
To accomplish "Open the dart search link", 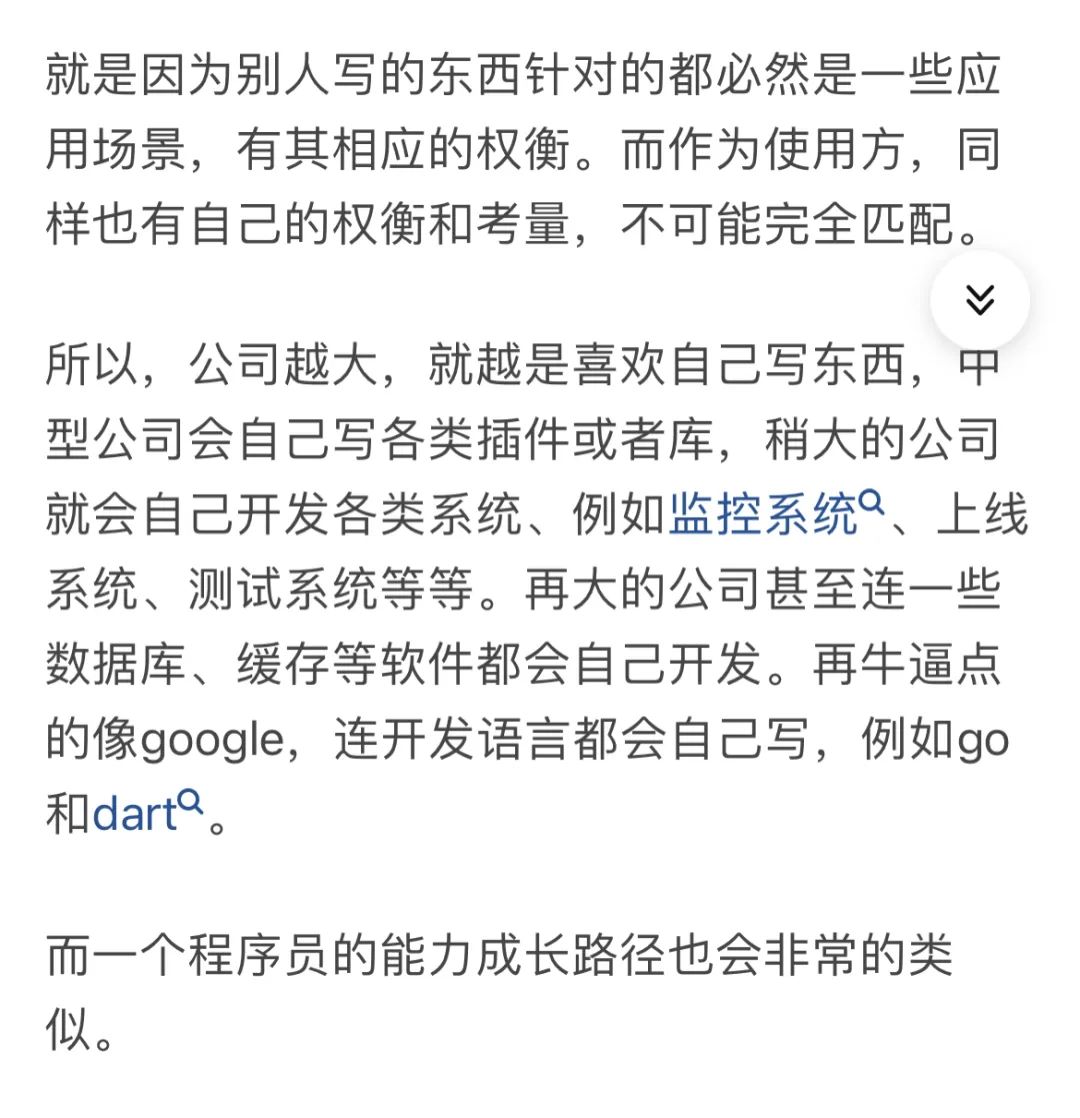I will pos(142,815).
